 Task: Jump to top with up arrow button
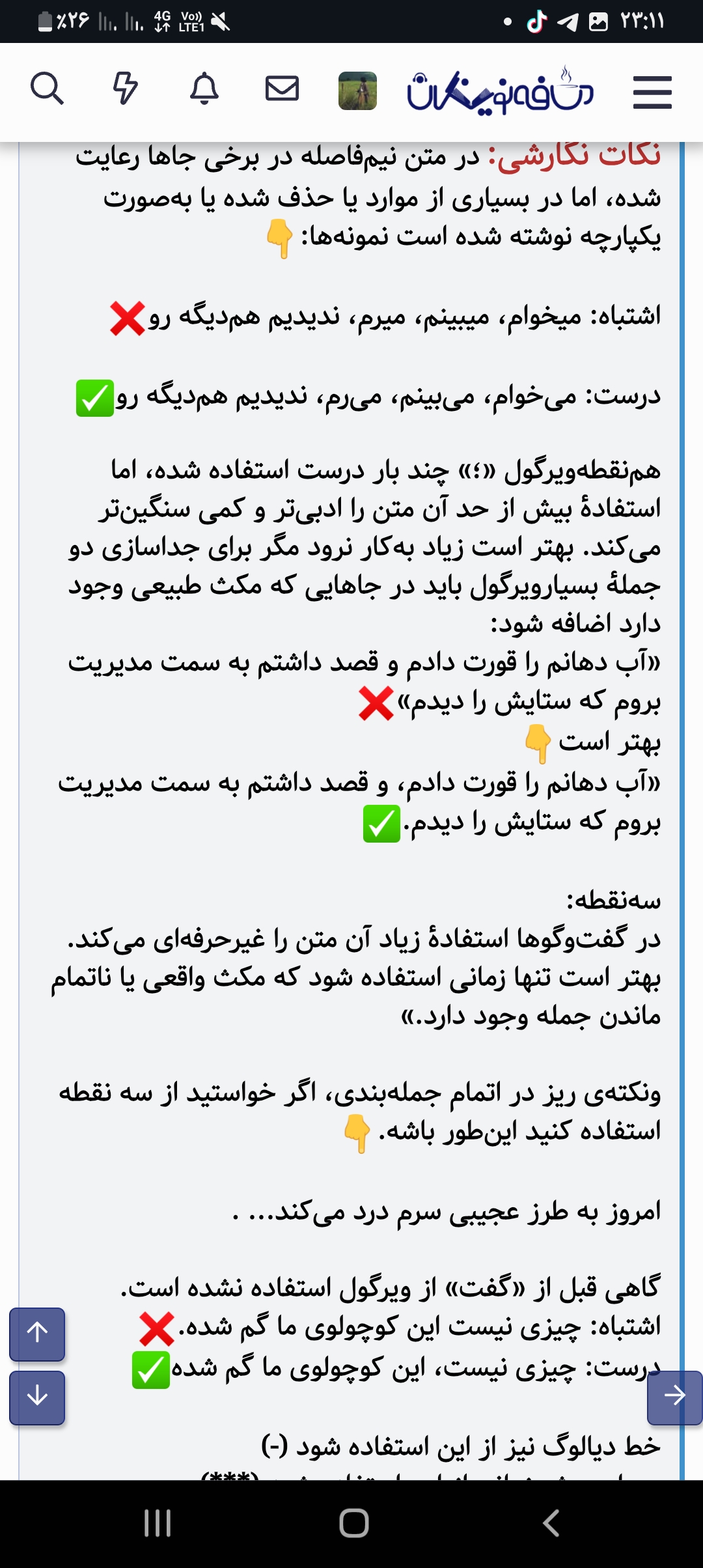[x=37, y=1334]
